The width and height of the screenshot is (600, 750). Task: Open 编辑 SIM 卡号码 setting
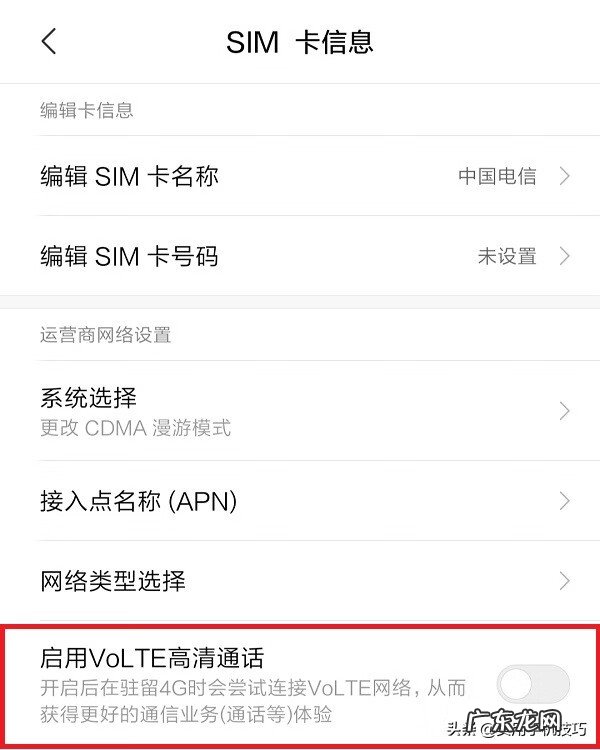coord(300,257)
